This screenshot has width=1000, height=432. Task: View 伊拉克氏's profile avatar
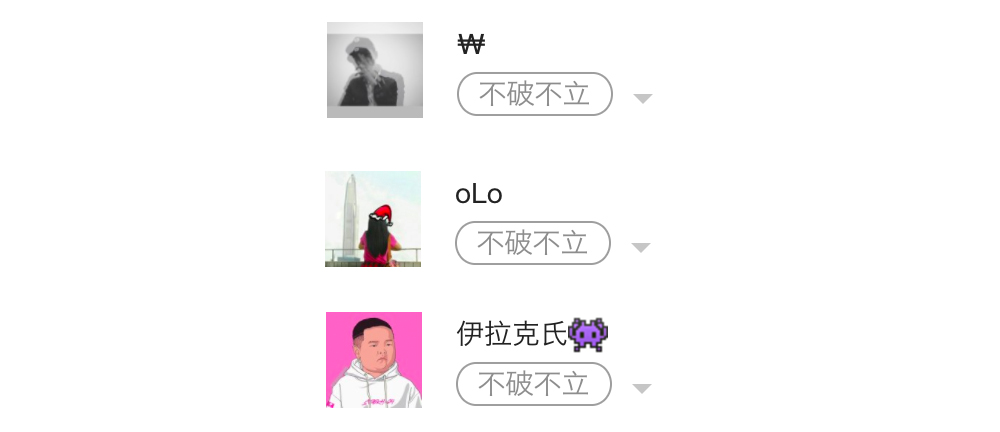[374, 360]
